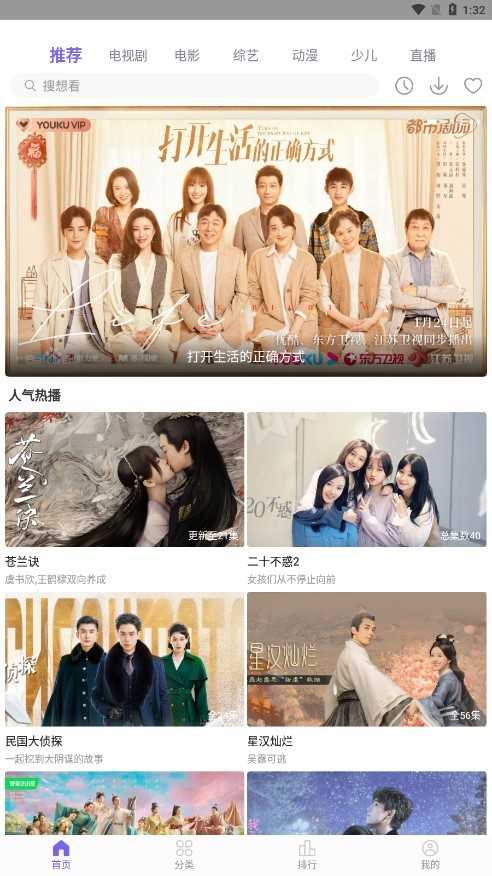
Task: Open the 星汉灿烂 show card
Action: (x=367, y=678)
